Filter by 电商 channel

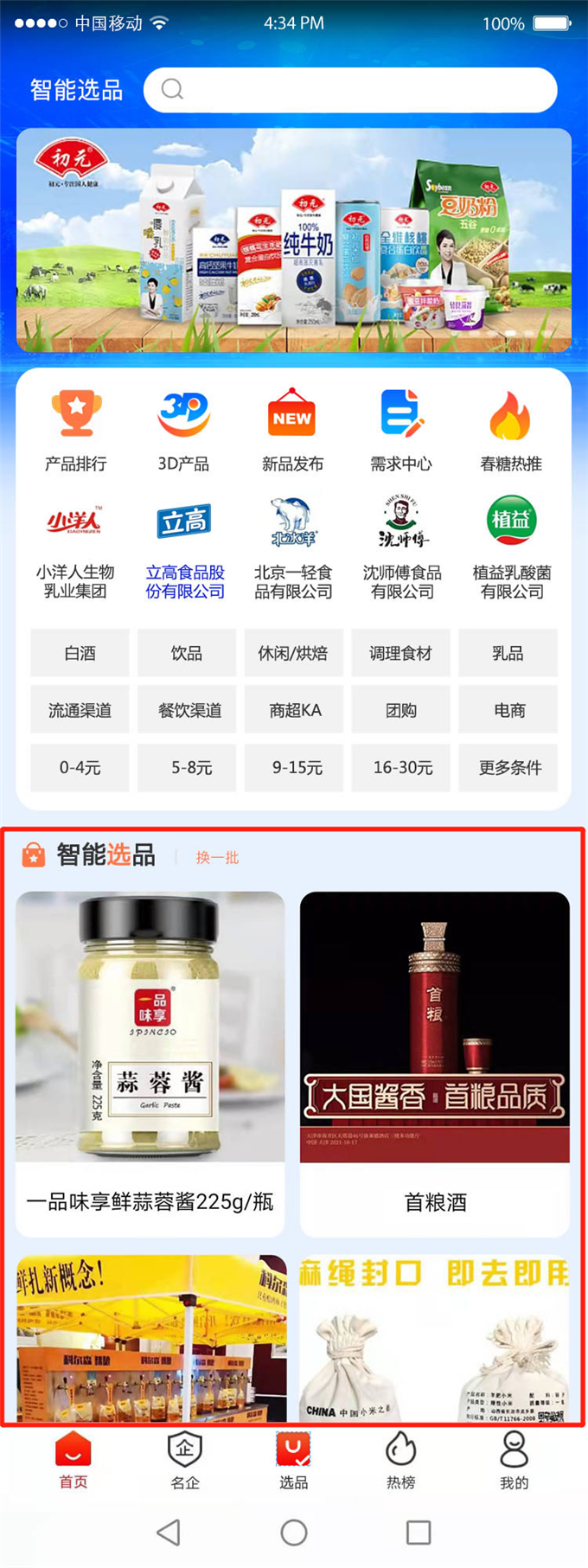508,710
